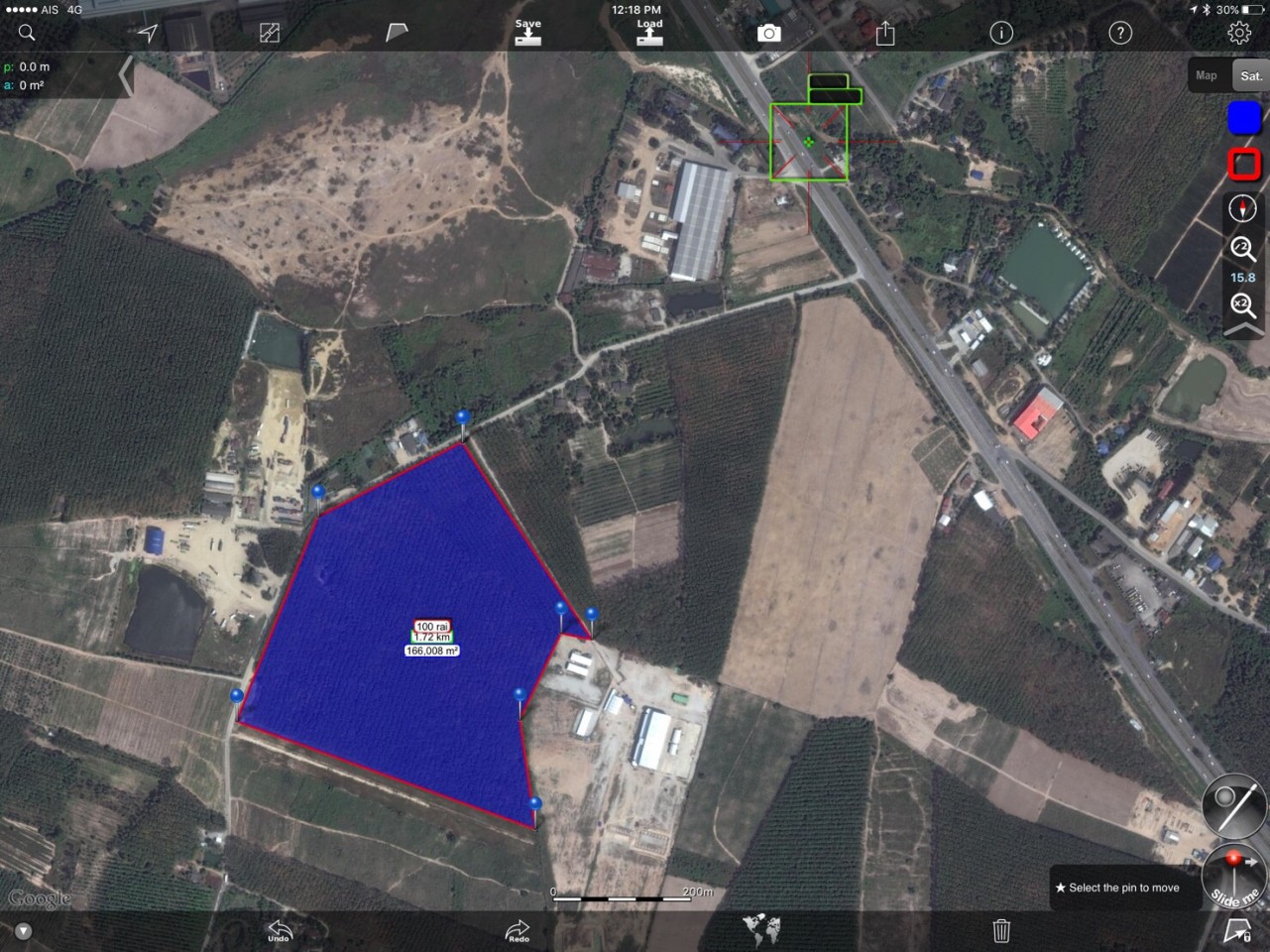The width and height of the screenshot is (1270, 952).
Task: Switch to the Map view
Action: (1207, 75)
